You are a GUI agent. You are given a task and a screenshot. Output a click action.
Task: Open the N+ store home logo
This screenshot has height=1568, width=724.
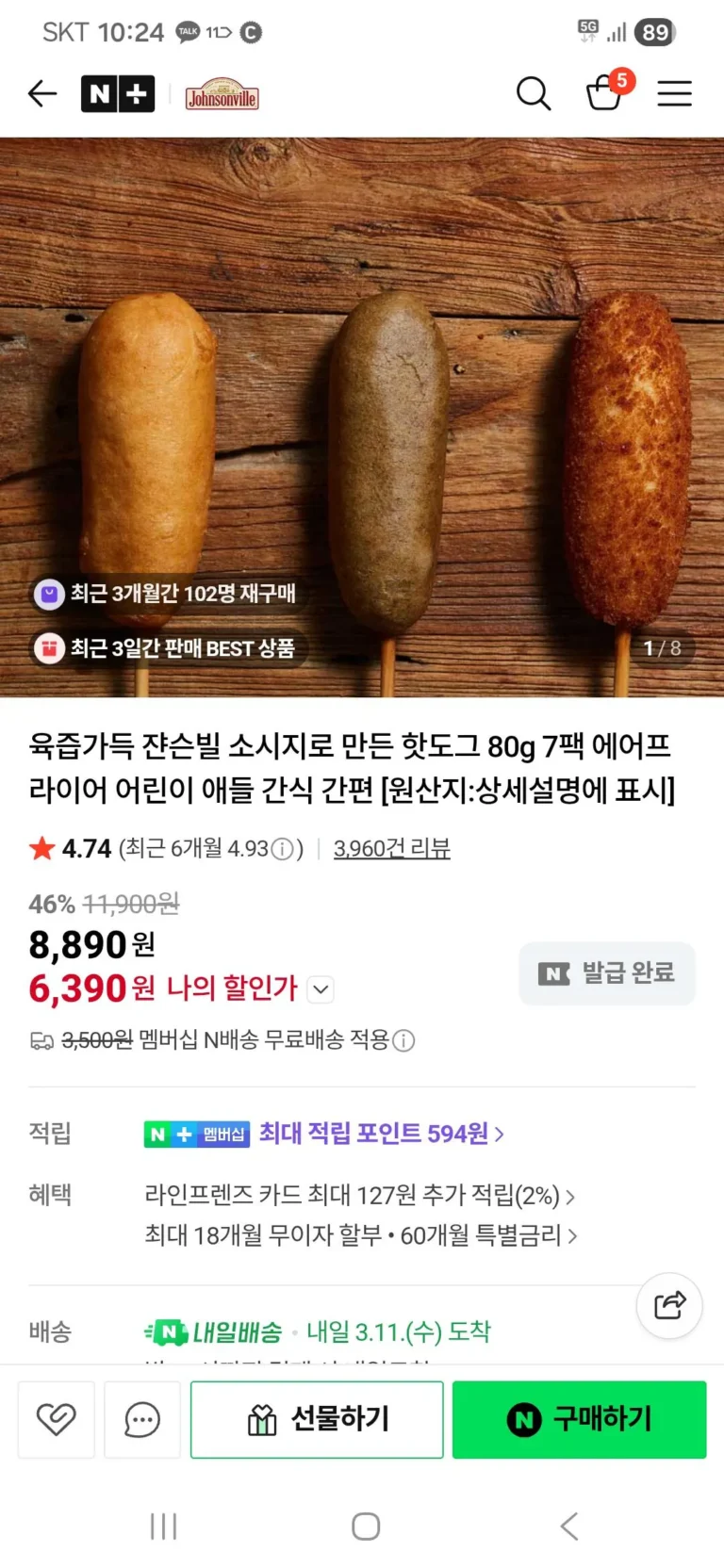click(x=118, y=93)
